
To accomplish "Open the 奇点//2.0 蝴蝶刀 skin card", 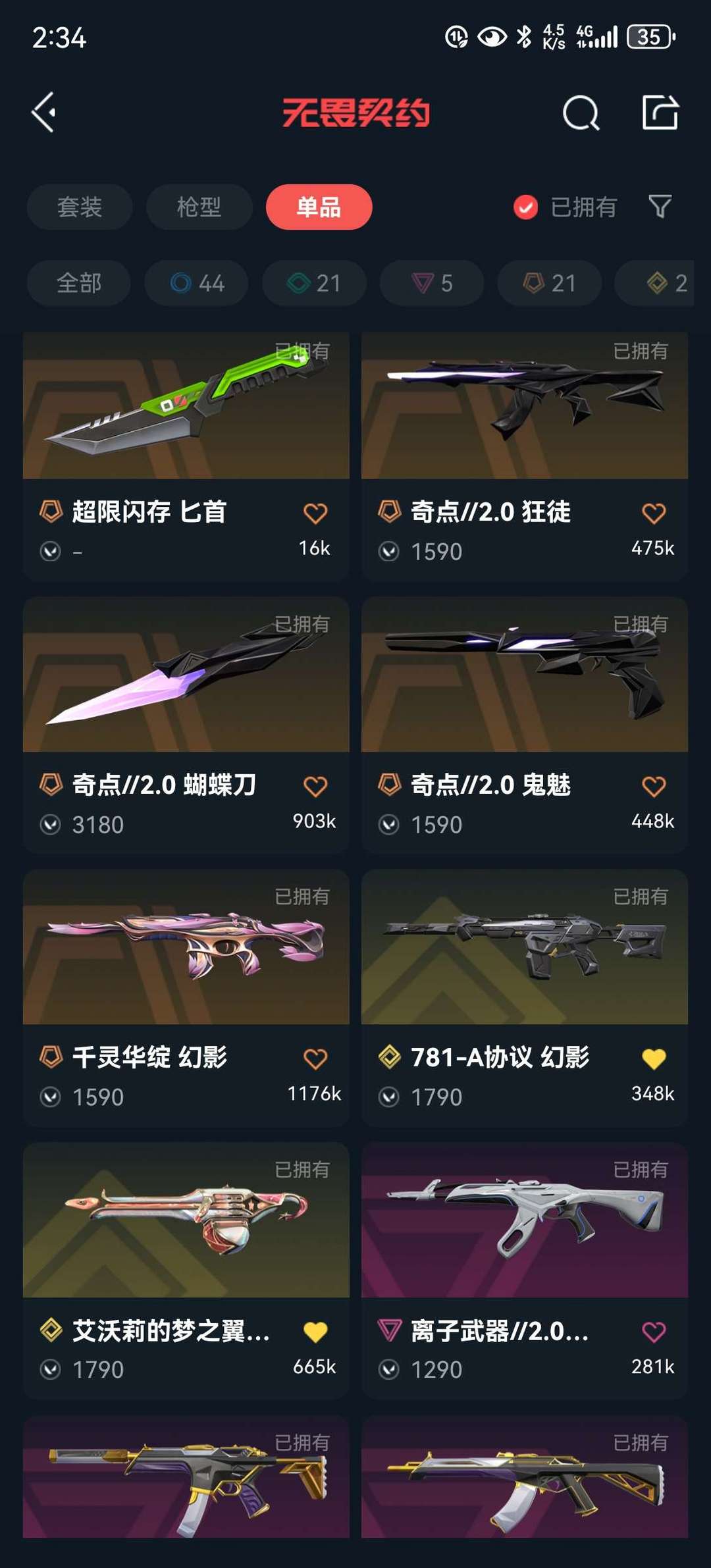I will 186,725.
